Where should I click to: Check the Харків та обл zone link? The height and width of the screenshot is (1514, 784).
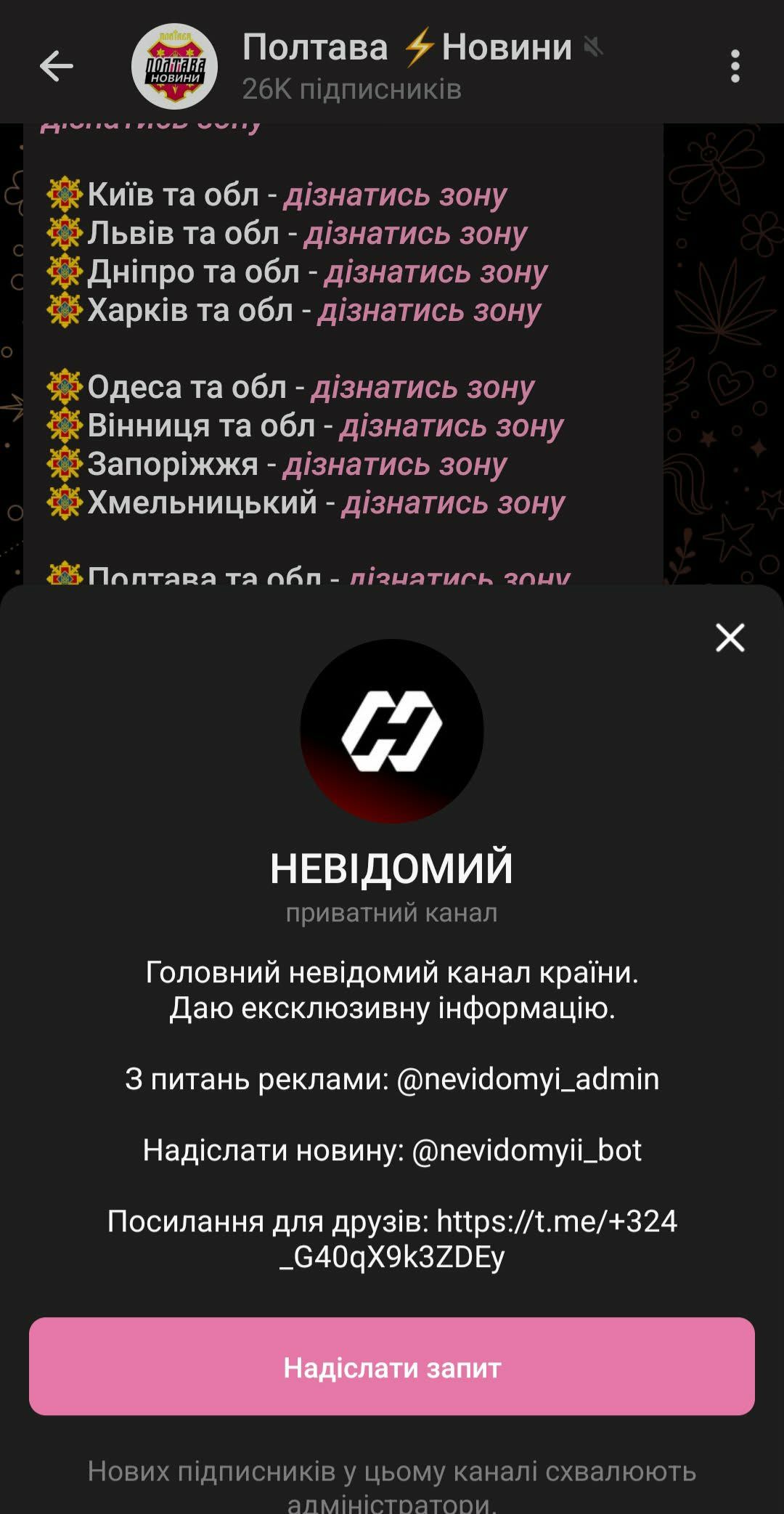(x=429, y=311)
